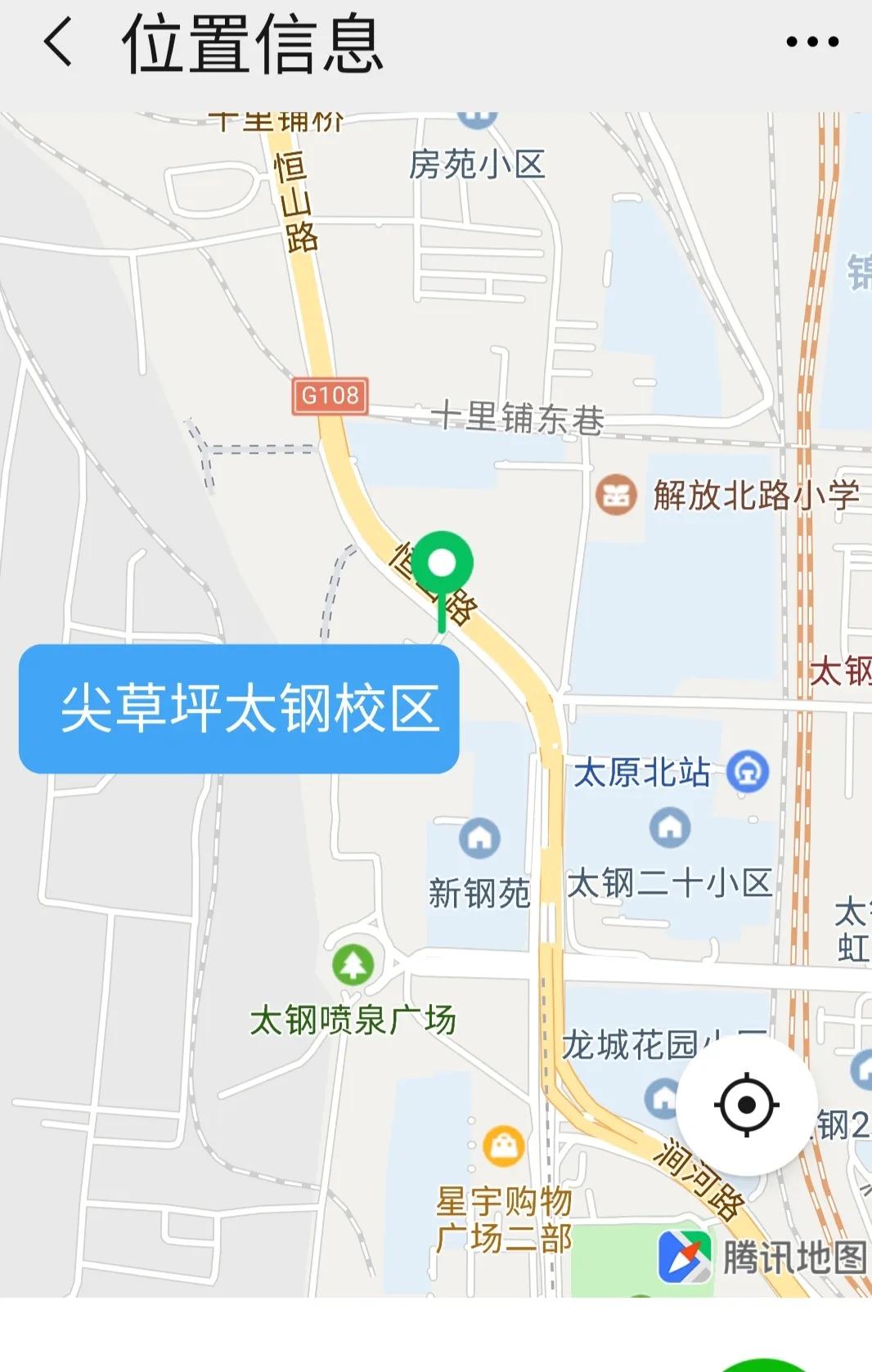The height and width of the screenshot is (1372, 872).
Task: Tap the home icon at 龙城花园小区
Action: tap(663, 1096)
